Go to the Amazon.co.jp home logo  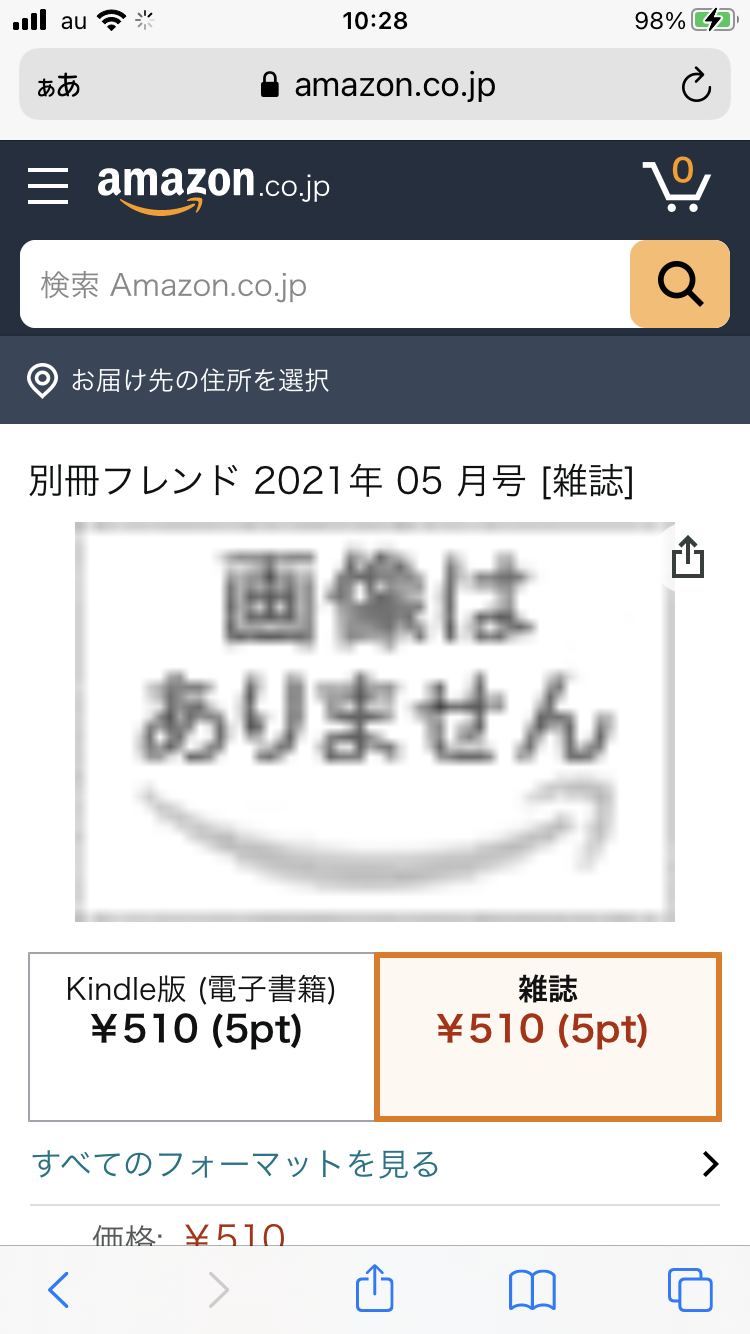[x=214, y=187]
